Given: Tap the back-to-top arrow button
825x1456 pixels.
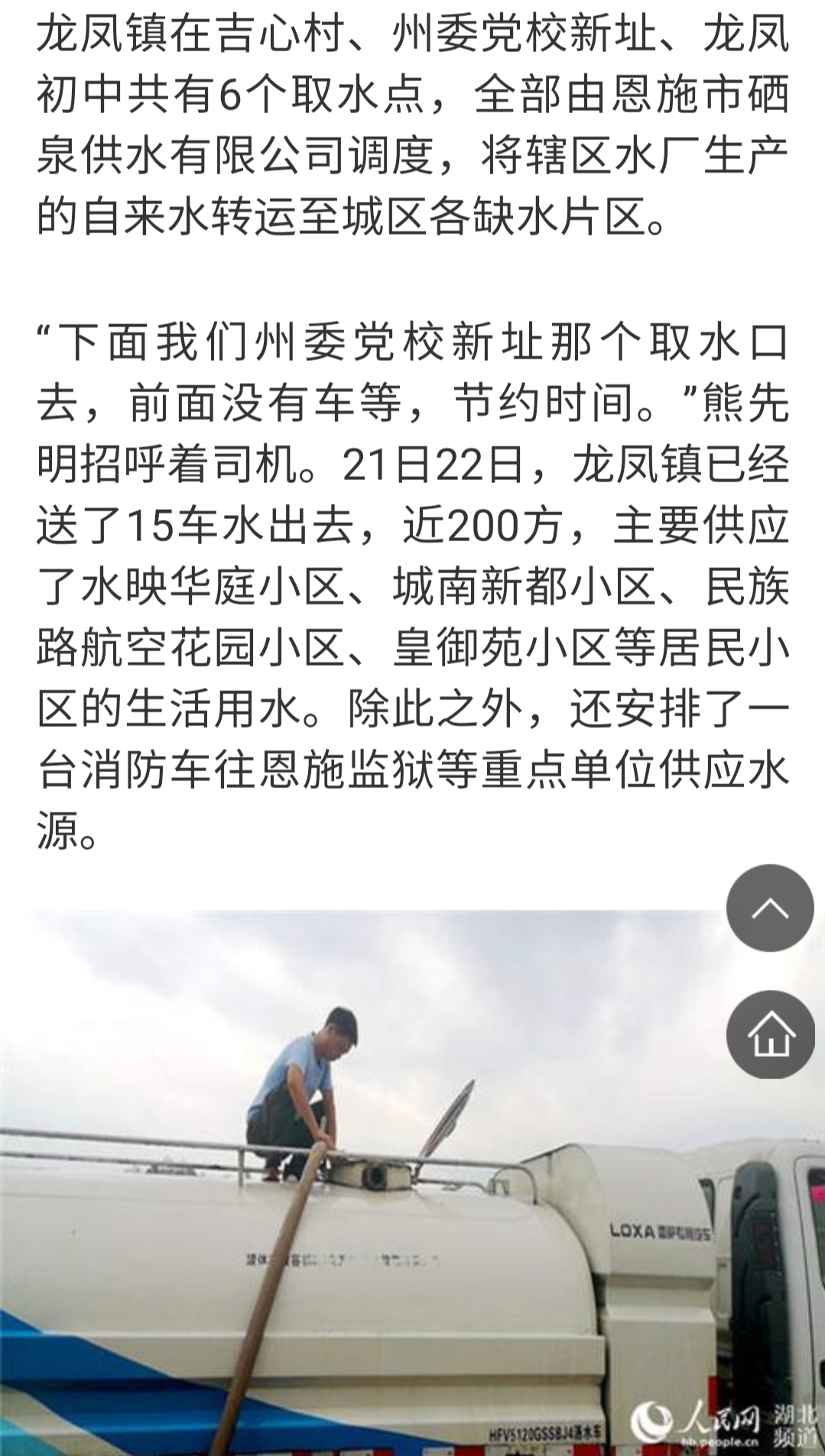Looking at the screenshot, I should (769, 908).
